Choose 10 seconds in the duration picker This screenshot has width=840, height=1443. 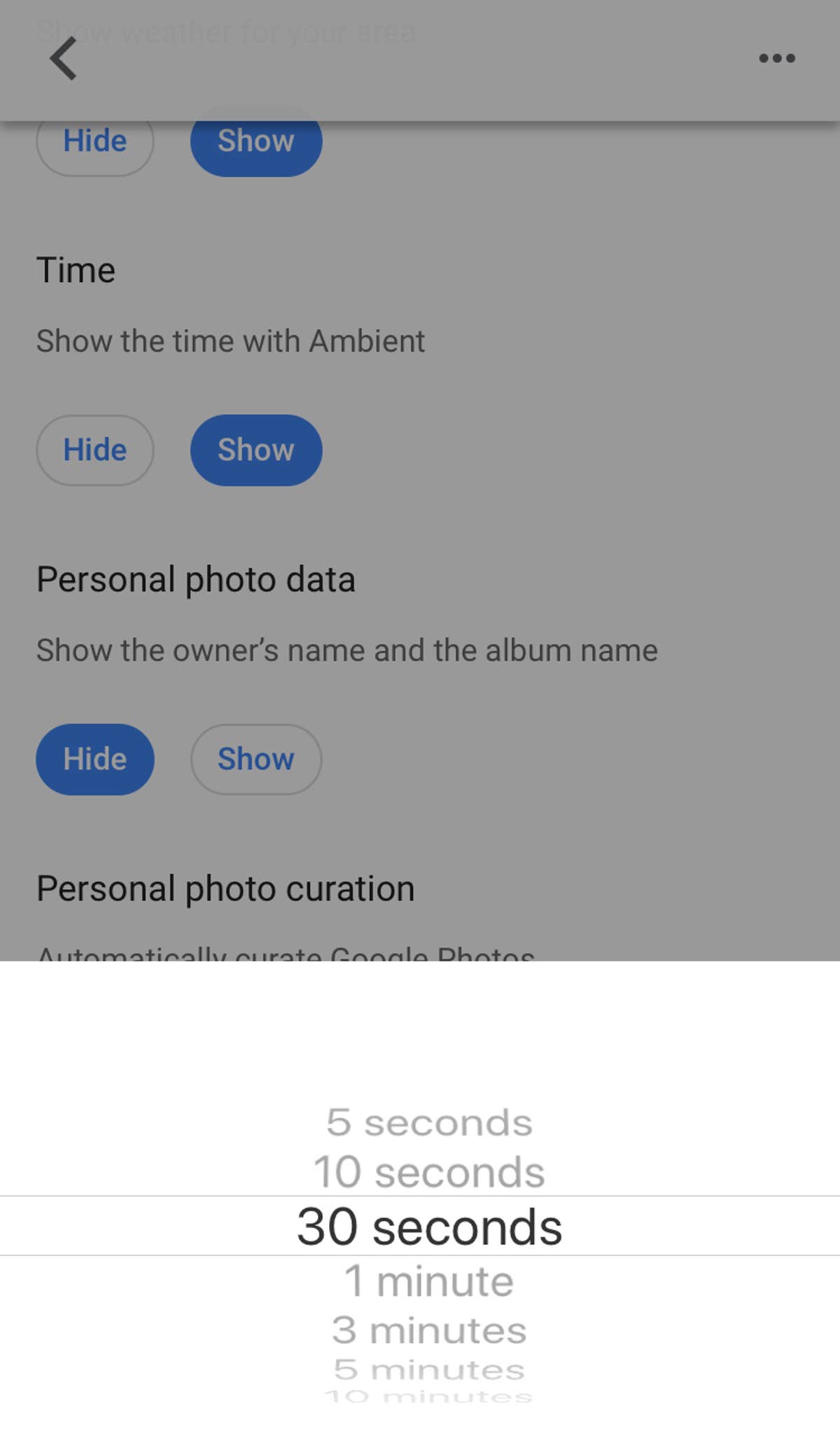(x=428, y=1173)
